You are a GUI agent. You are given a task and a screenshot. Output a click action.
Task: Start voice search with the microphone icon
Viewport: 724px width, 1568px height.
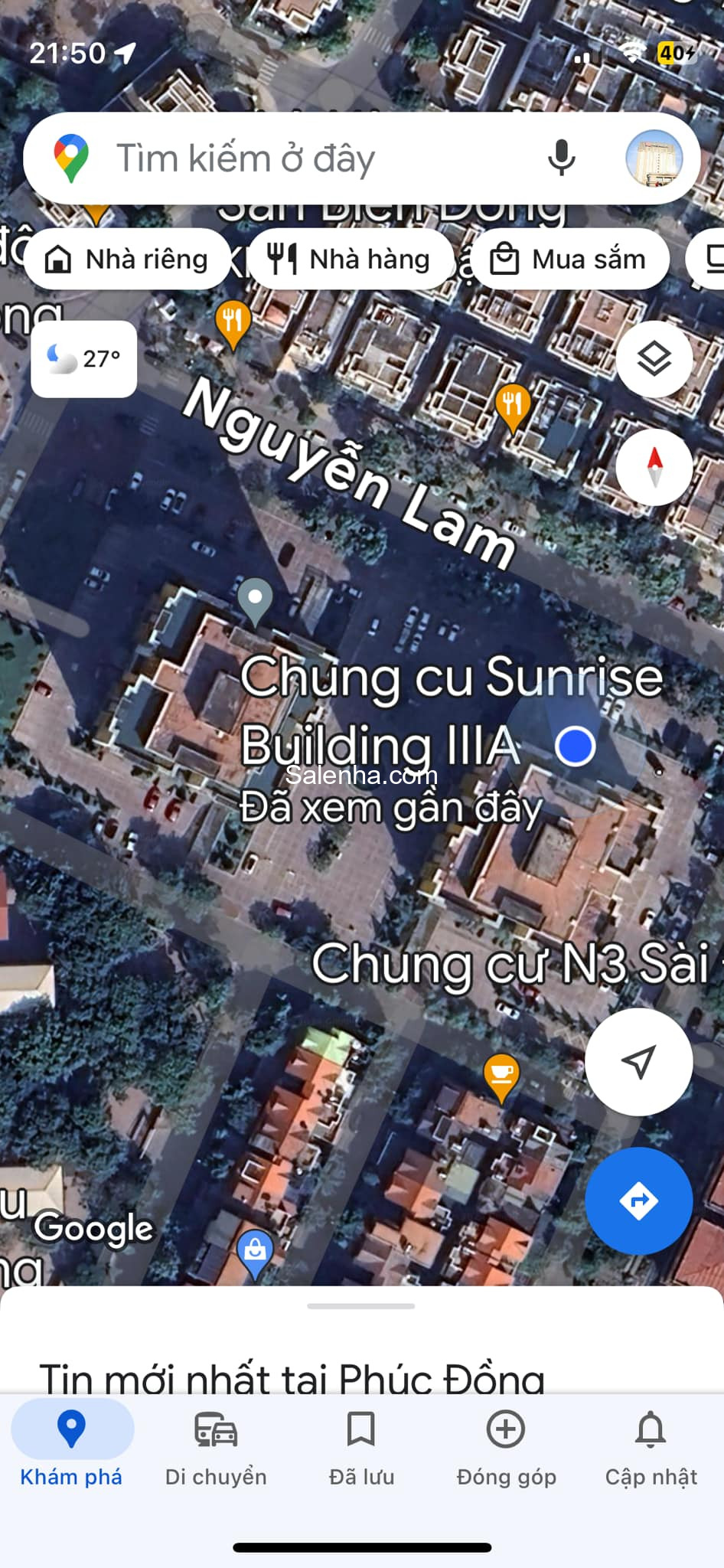(x=562, y=157)
